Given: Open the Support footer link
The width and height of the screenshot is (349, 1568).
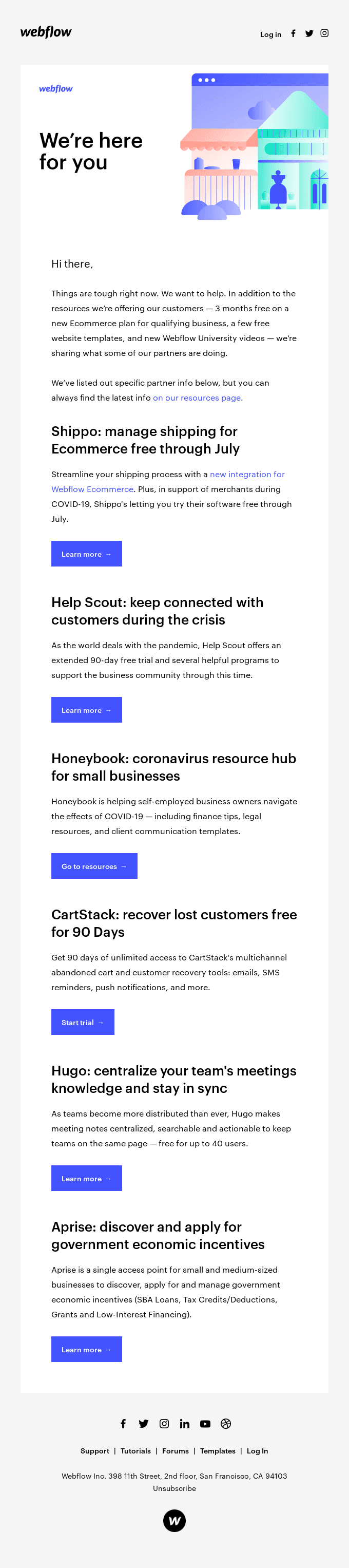Looking at the screenshot, I should (x=95, y=1451).
